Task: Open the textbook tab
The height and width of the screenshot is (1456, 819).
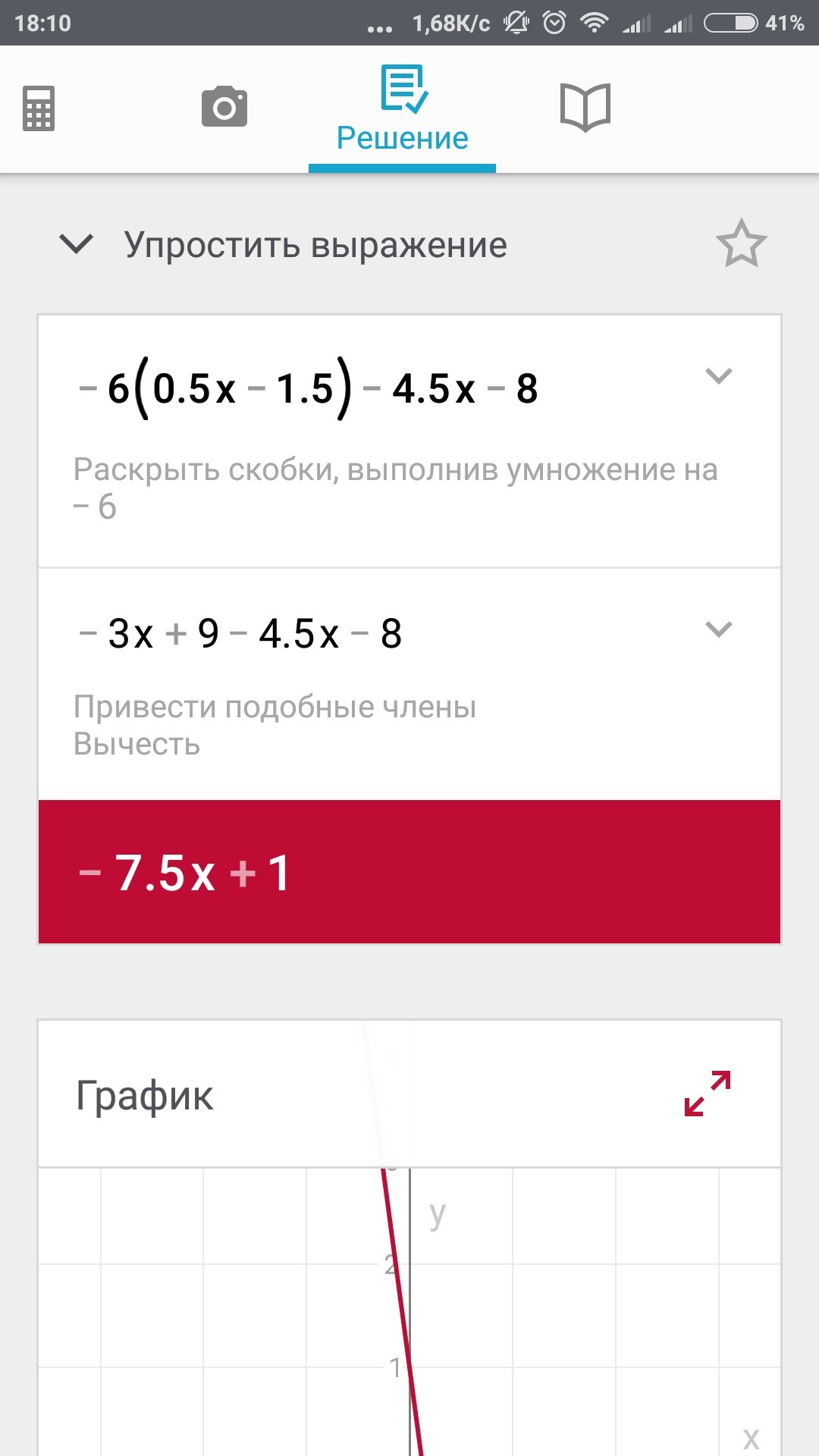Action: click(x=585, y=107)
